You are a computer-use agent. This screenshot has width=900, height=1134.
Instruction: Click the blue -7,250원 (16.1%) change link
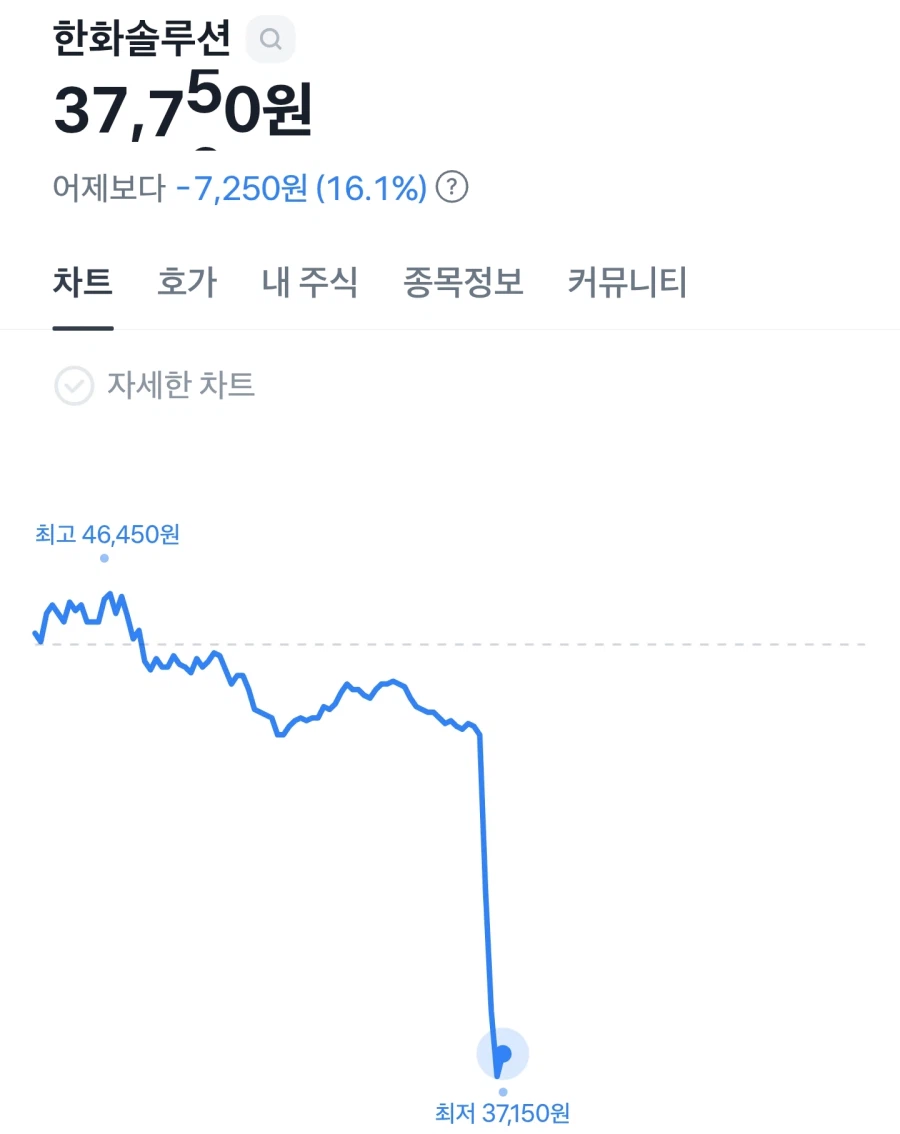[x=305, y=187]
